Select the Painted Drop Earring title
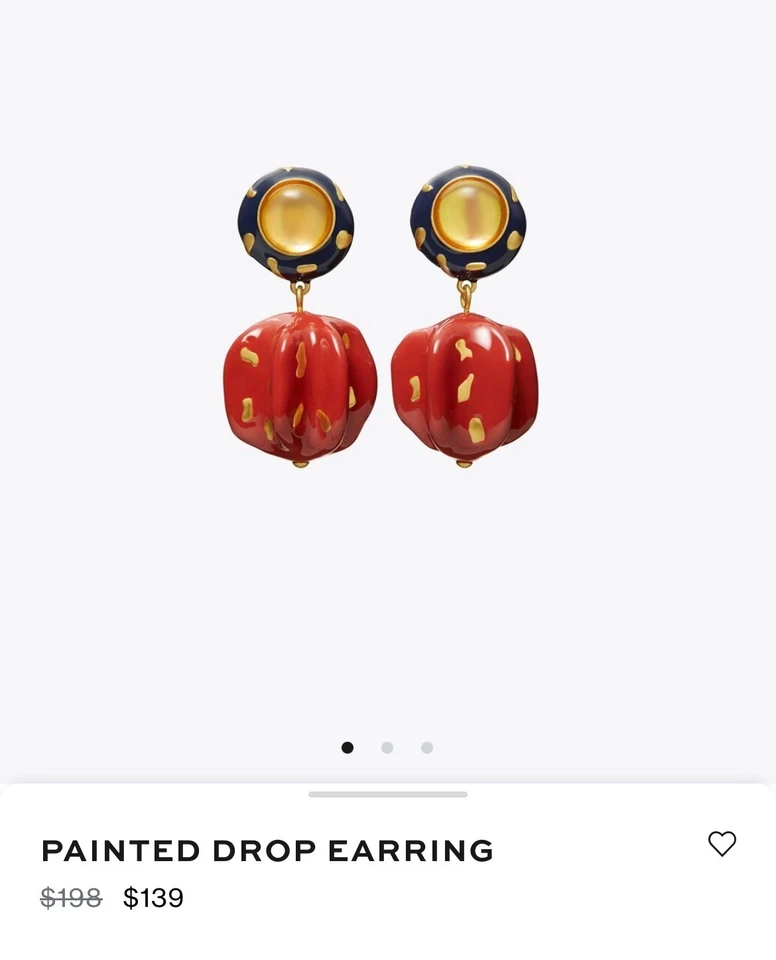 click(x=265, y=851)
